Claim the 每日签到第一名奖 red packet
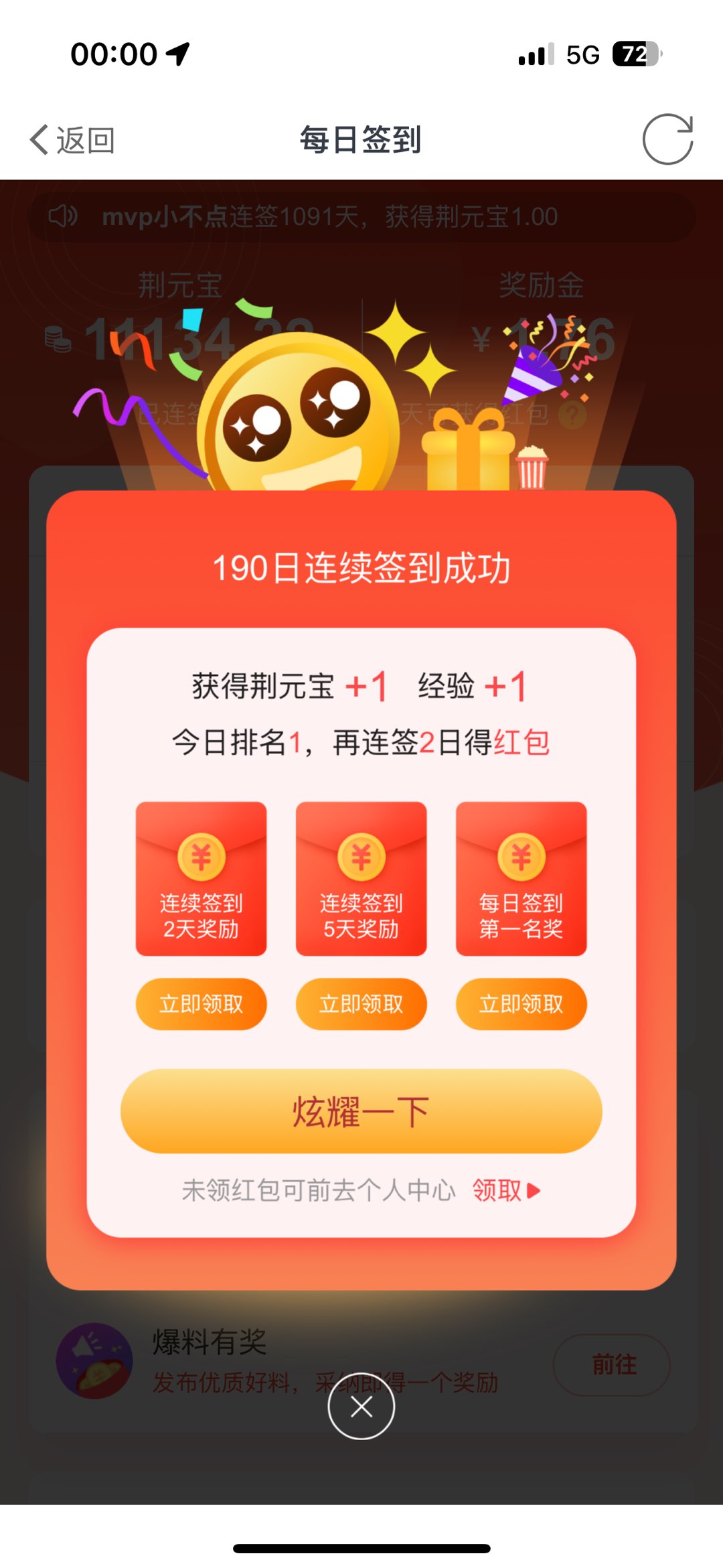 pos(521,1003)
